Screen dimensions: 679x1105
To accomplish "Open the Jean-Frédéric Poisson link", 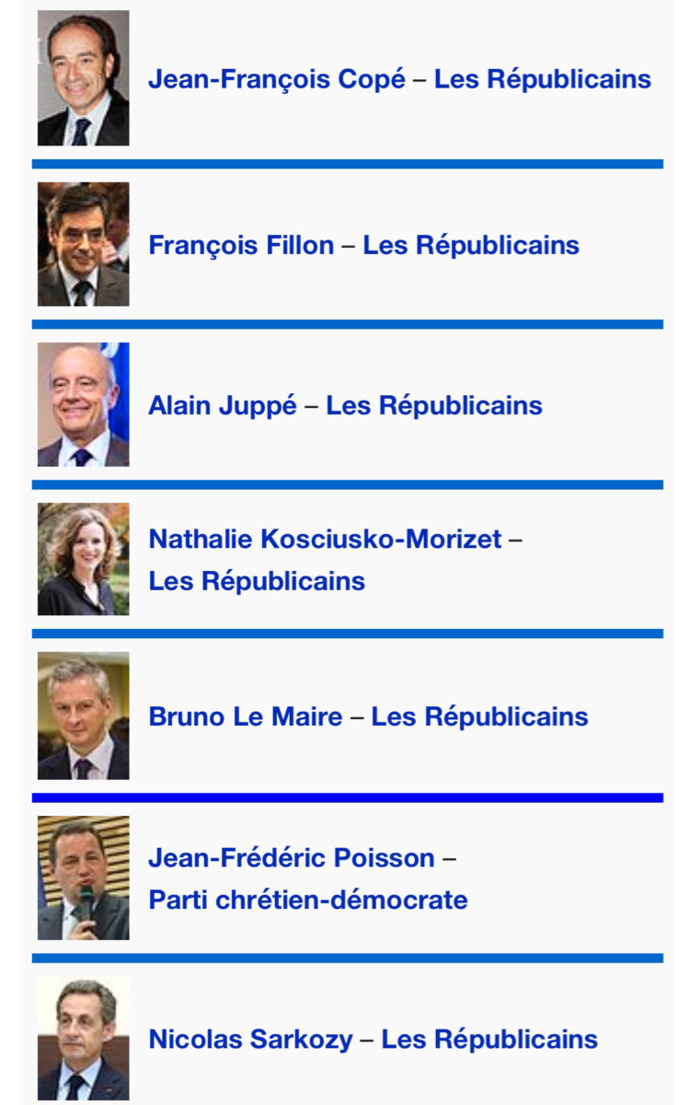I will pyautogui.click(x=291, y=858).
